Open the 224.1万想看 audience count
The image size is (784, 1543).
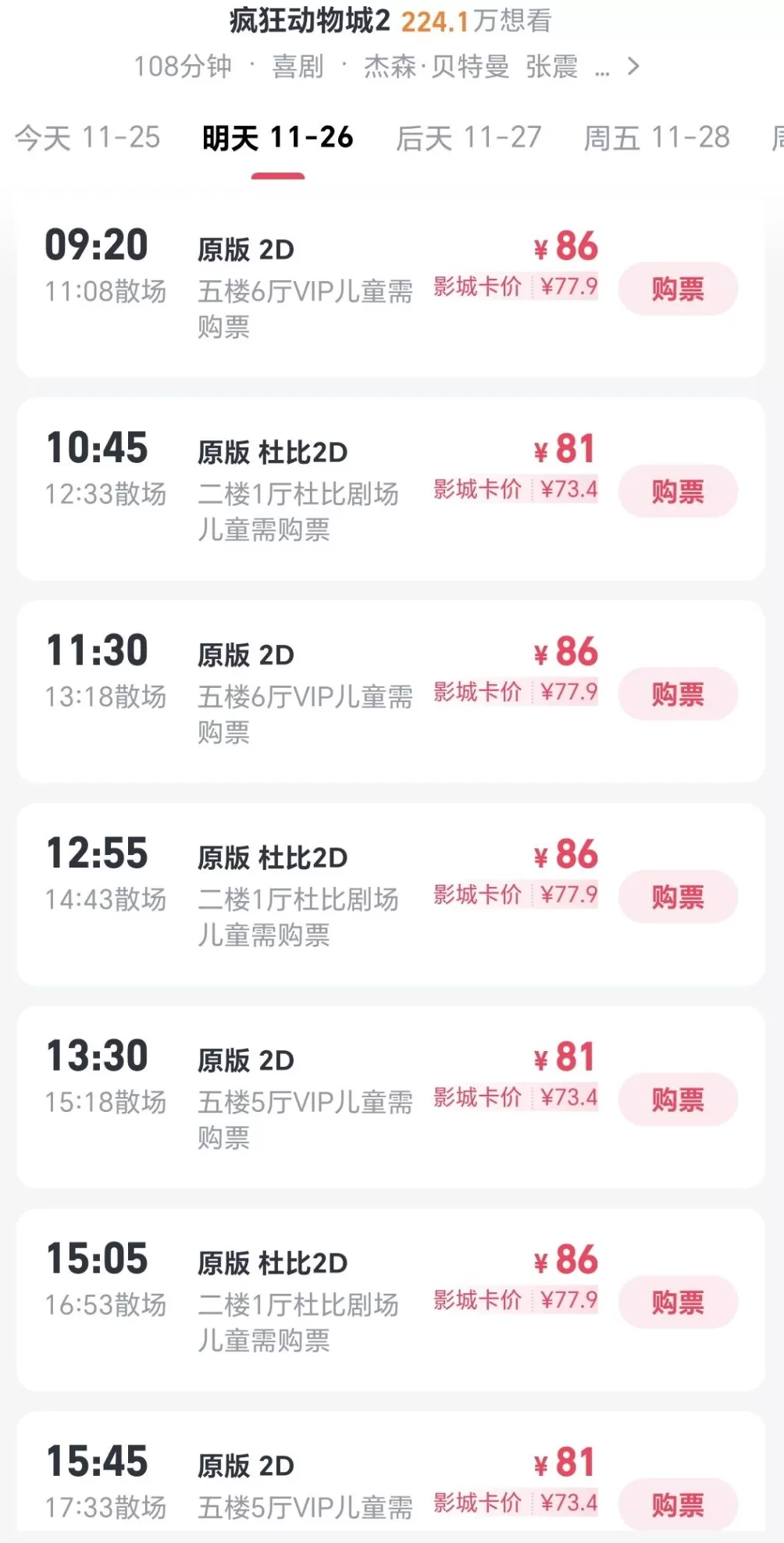pyautogui.click(x=475, y=23)
